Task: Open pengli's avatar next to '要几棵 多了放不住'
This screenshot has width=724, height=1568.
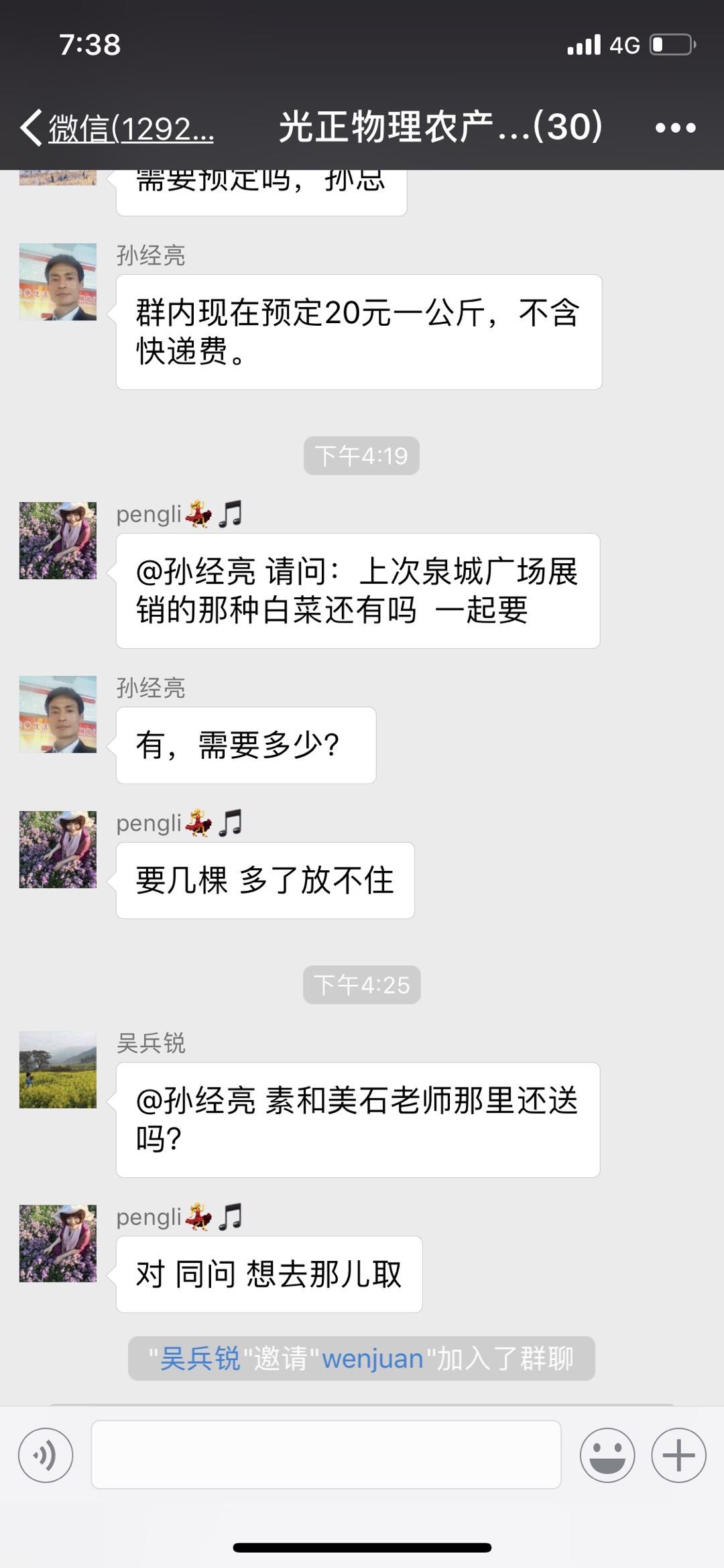Action: point(58,849)
